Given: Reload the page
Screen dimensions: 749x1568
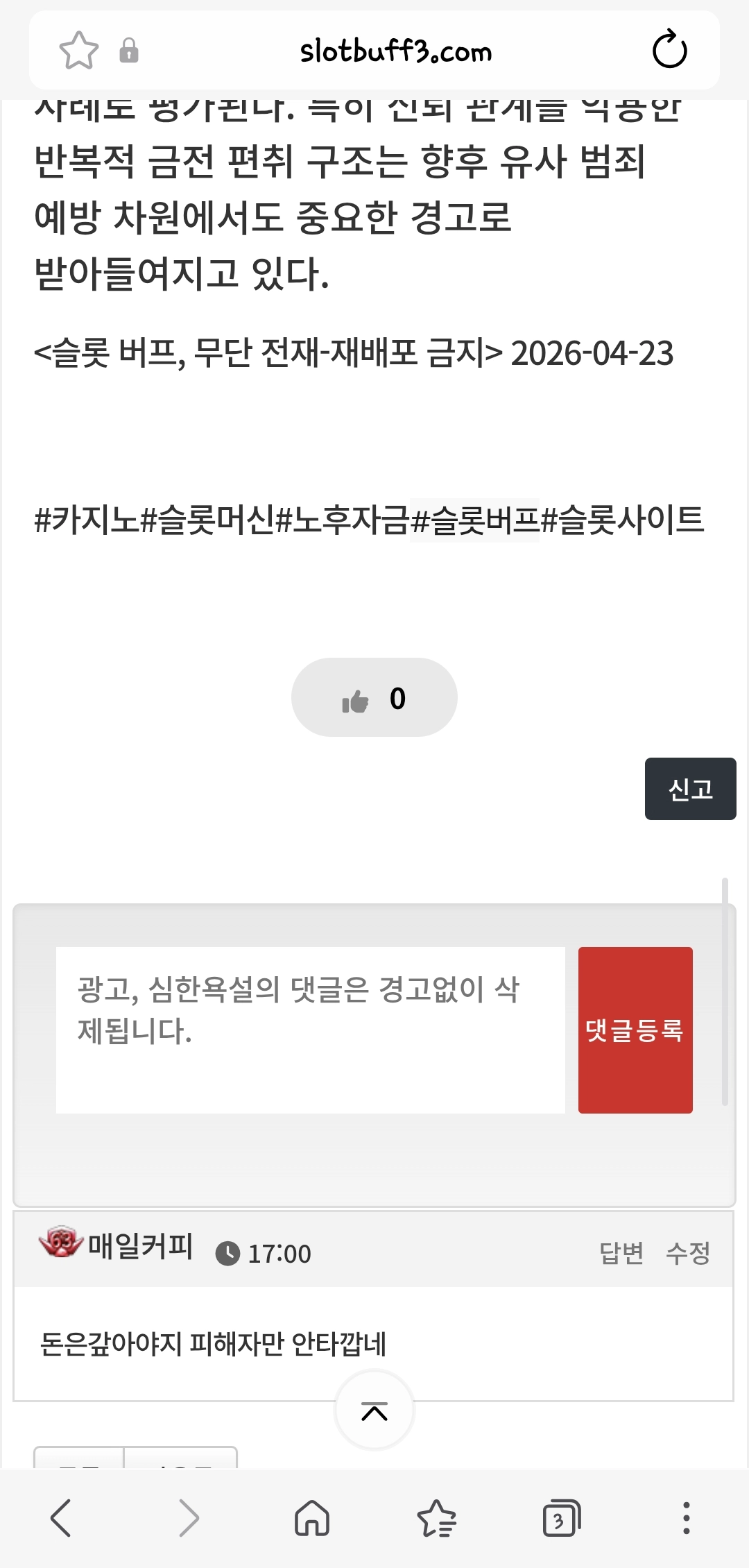Looking at the screenshot, I should (669, 50).
